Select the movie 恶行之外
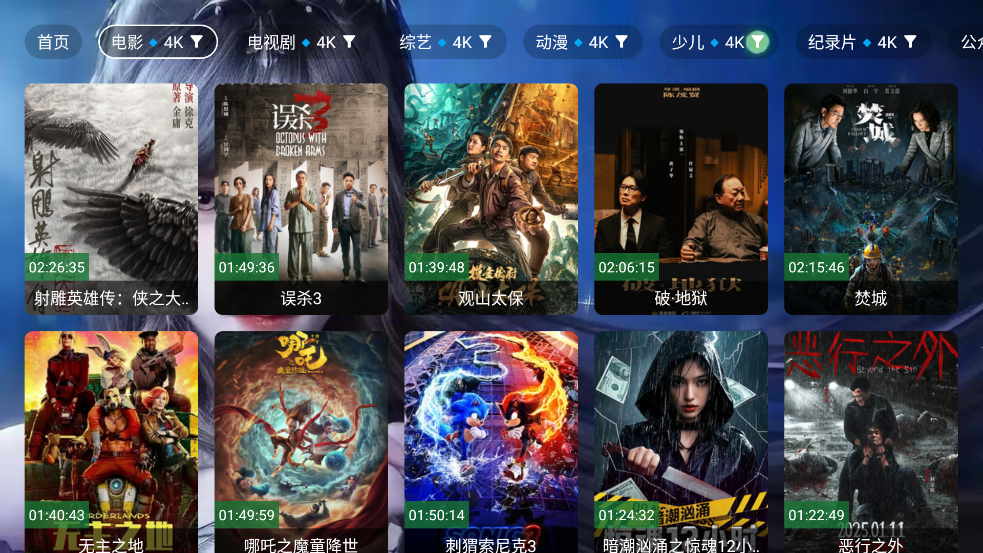The height and width of the screenshot is (553, 983). (871, 440)
